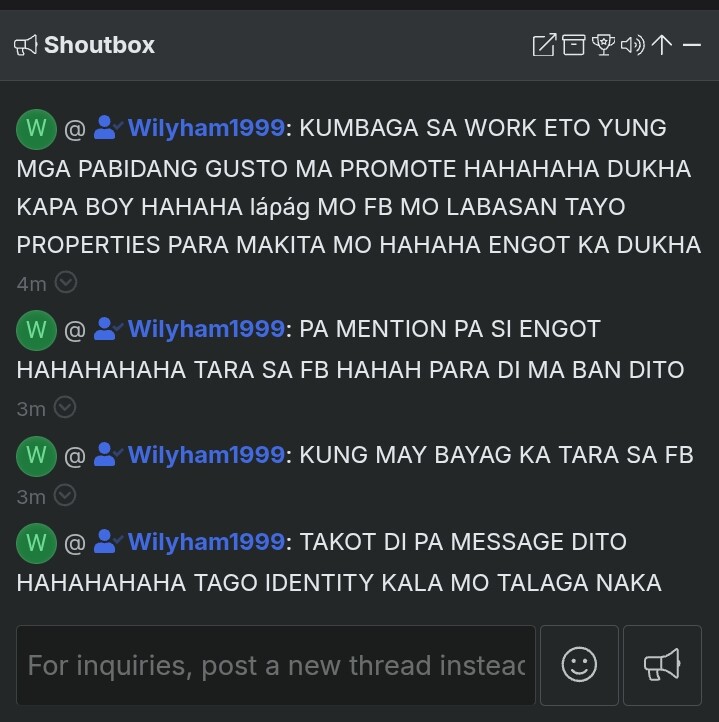
Task: Toggle the shoutbox sound speaker icon
Action: [x=632, y=45]
